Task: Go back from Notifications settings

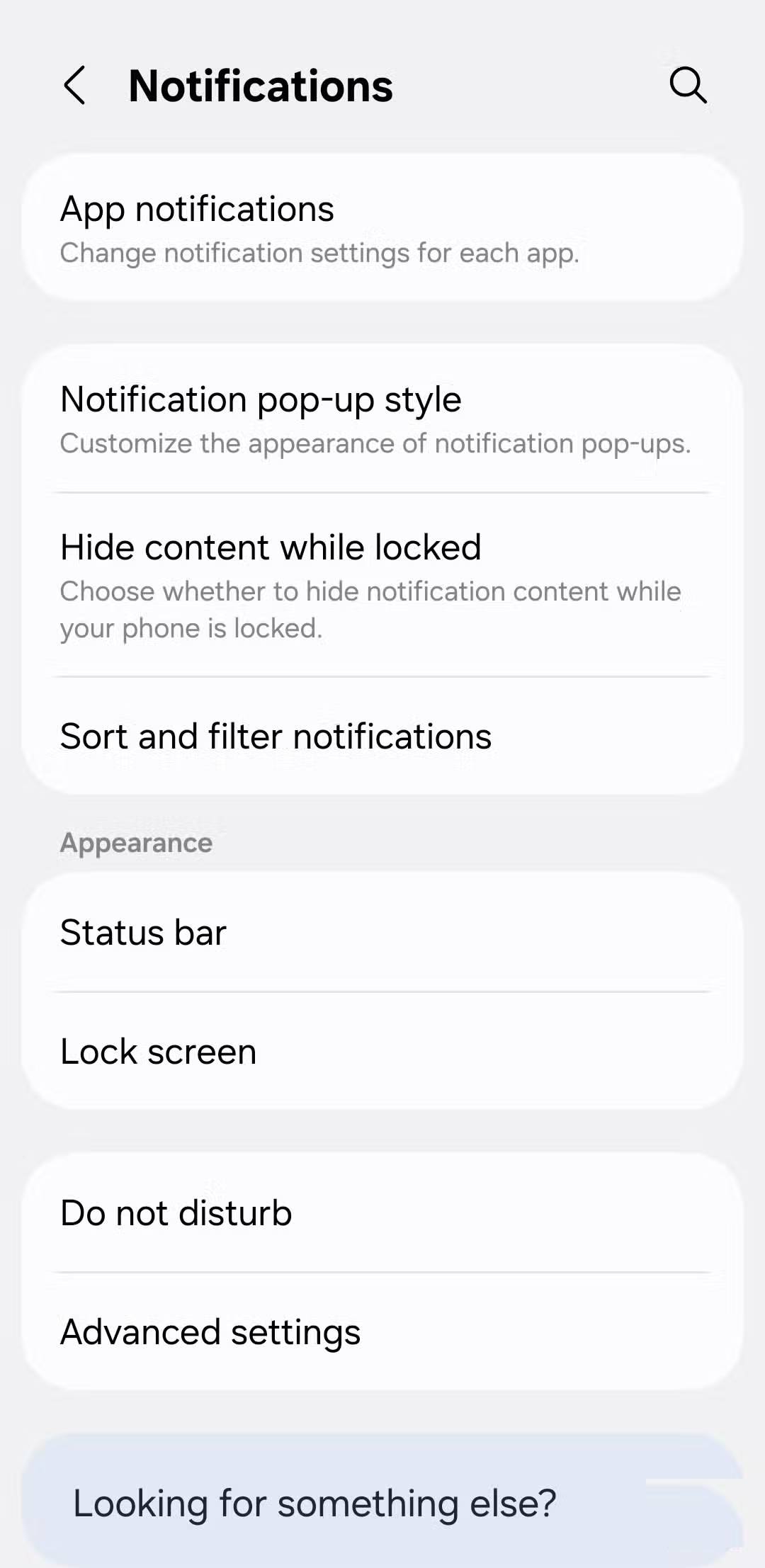Action: pos(75,86)
